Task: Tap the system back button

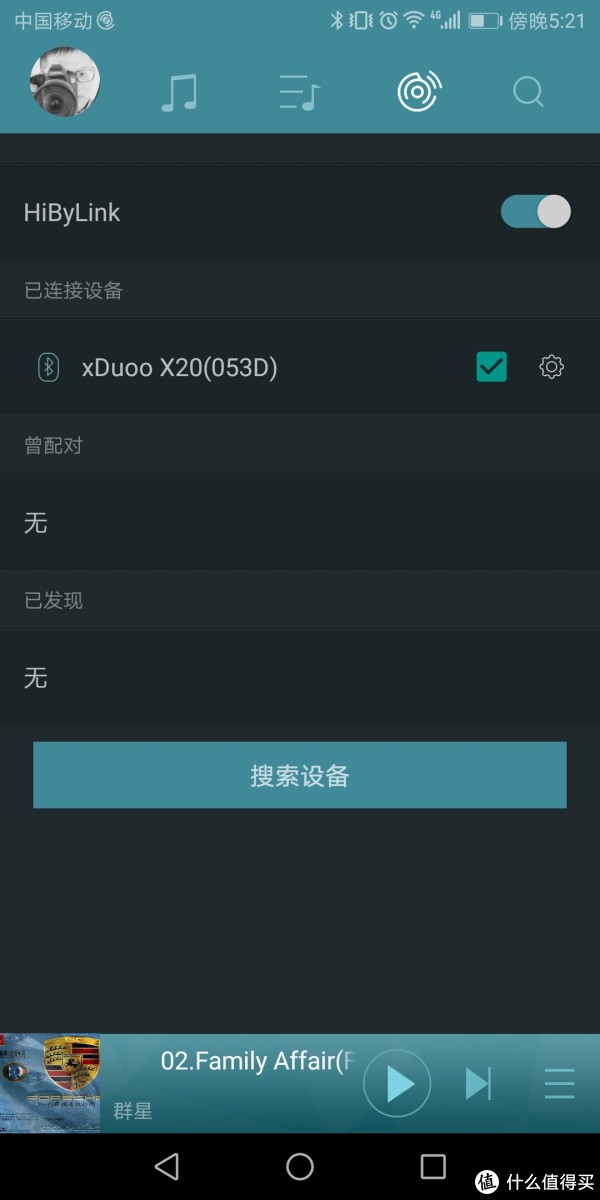Action: tap(167, 1166)
